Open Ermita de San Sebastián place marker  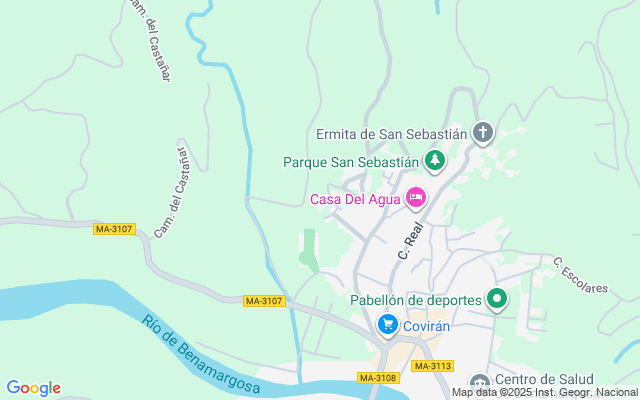(483, 133)
